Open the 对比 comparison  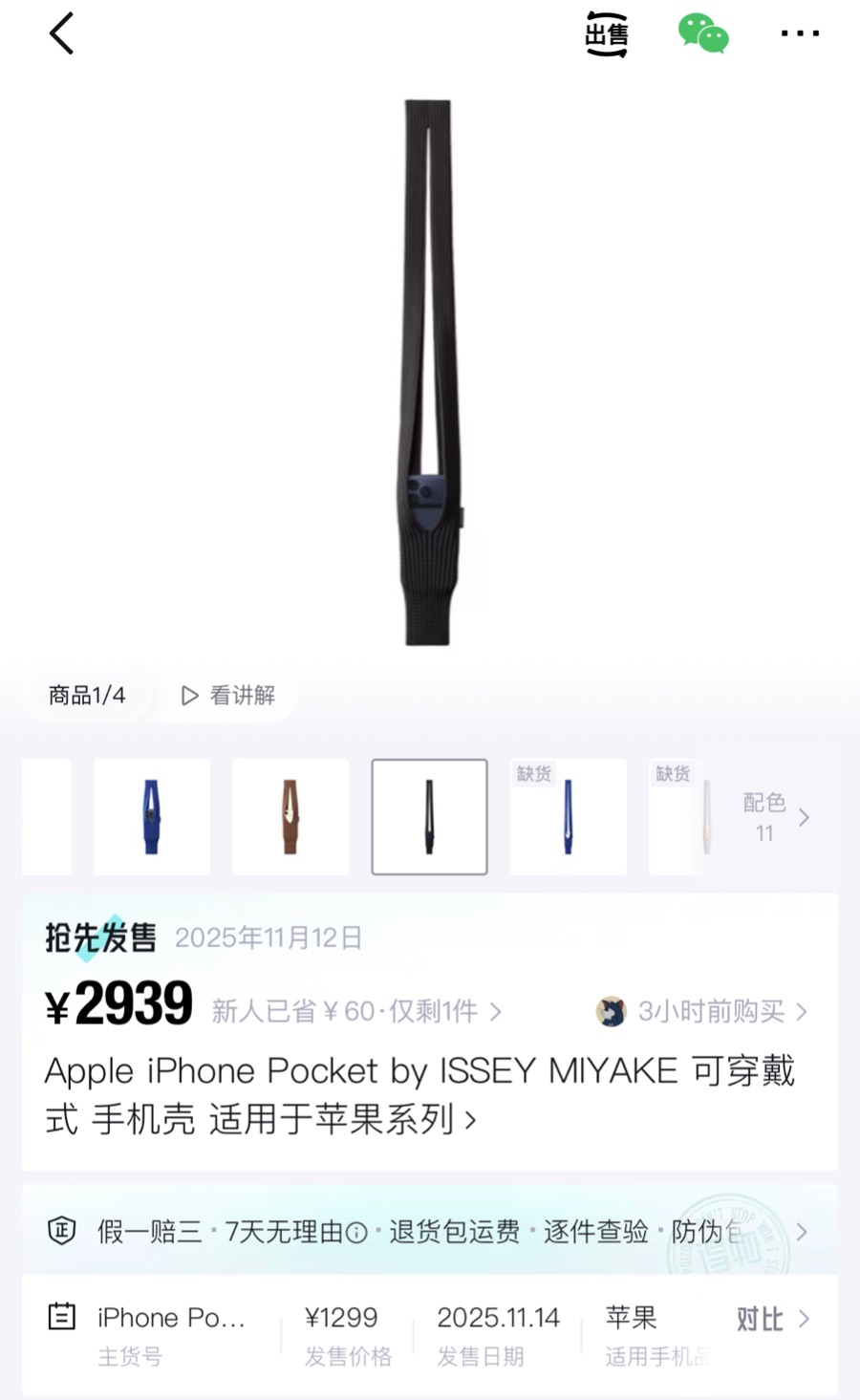pyautogui.click(x=772, y=1320)
